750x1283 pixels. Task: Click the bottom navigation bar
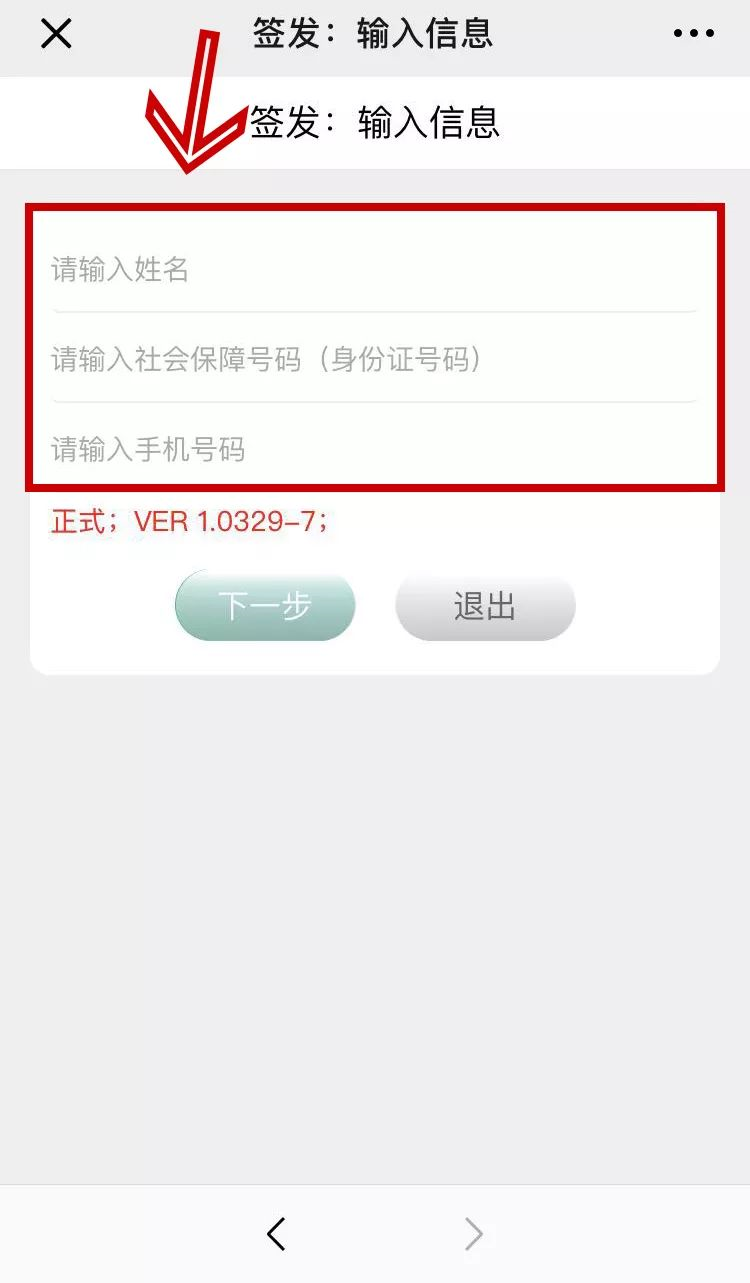point(375,1233)
